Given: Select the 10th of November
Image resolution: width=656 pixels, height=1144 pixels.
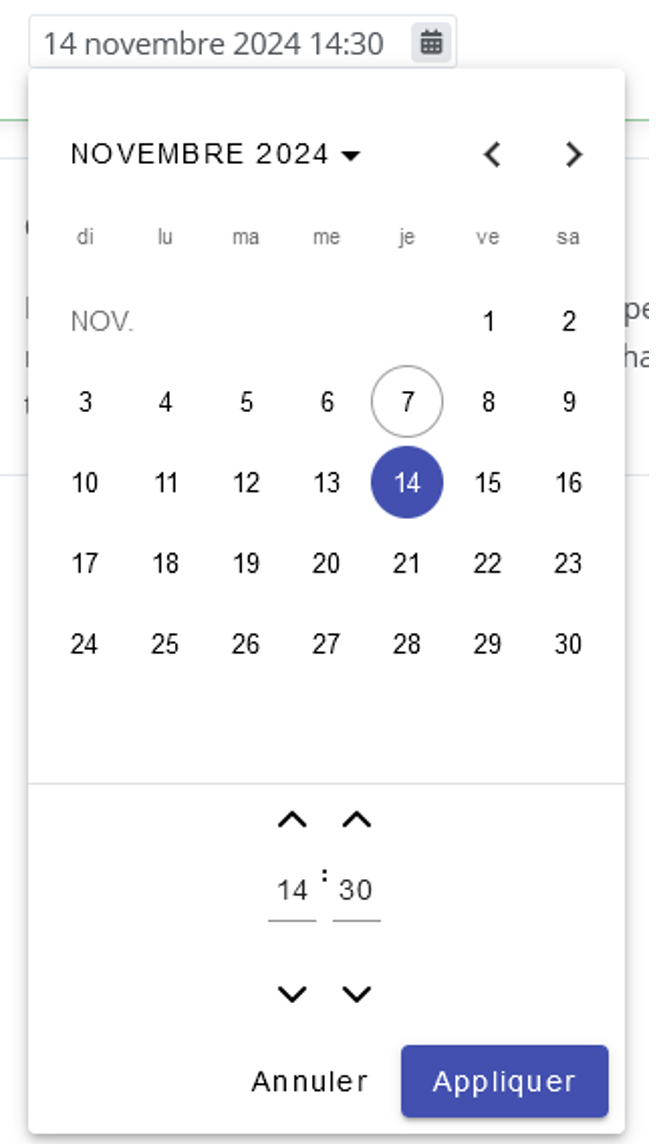Looking at the screenshot, I should [x=85, y=483].
